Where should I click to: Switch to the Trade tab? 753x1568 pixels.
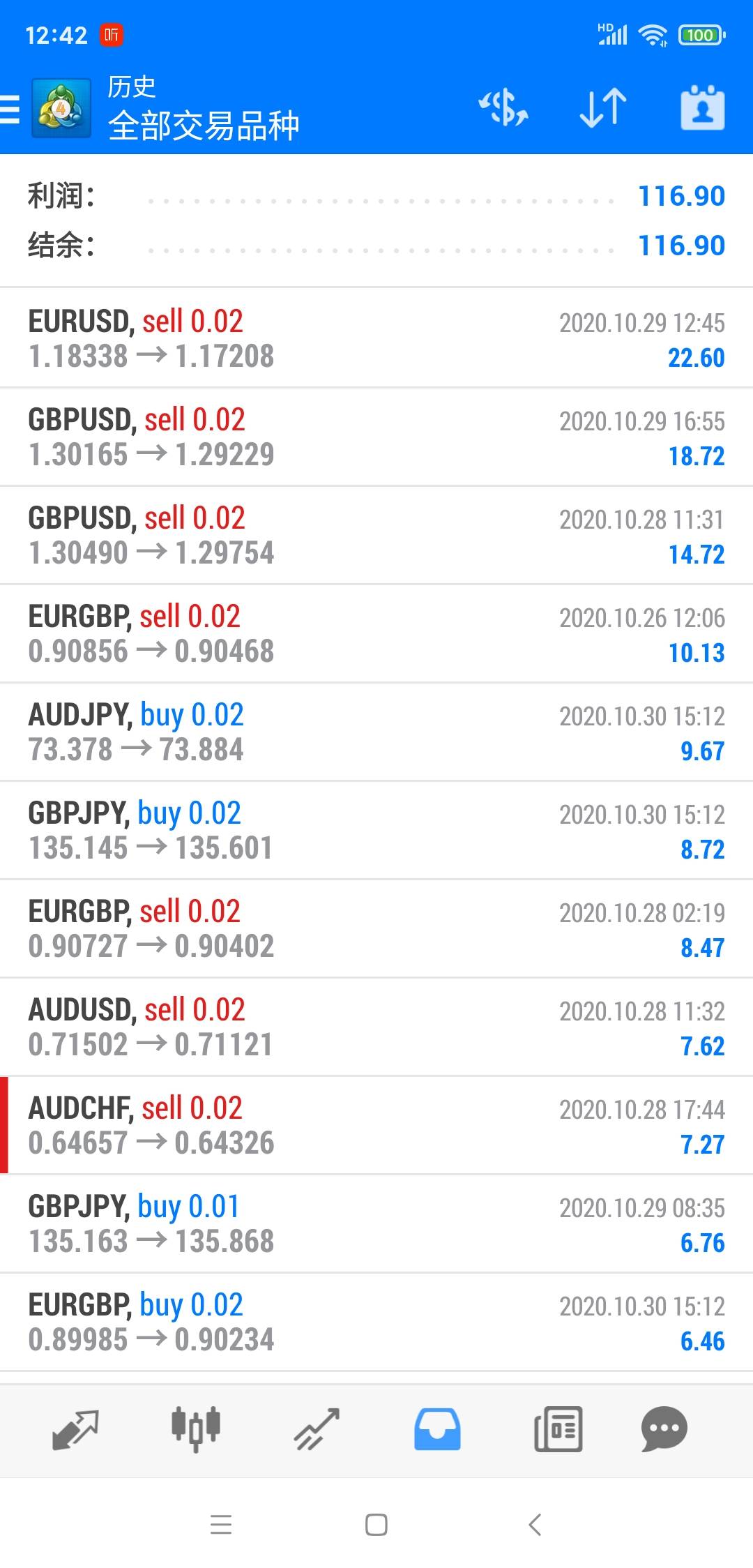point(317,1428)
